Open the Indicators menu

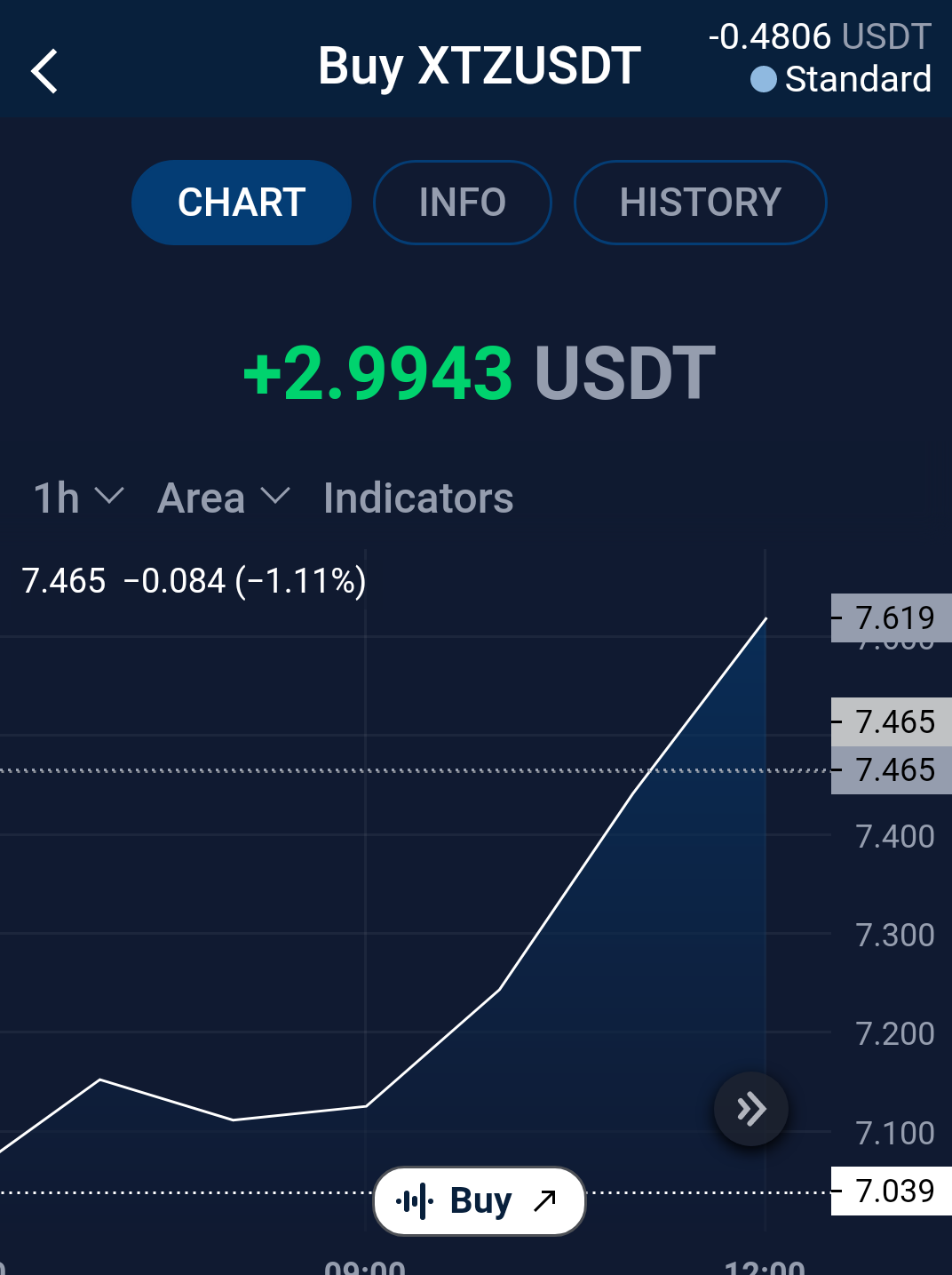point(418,498)
